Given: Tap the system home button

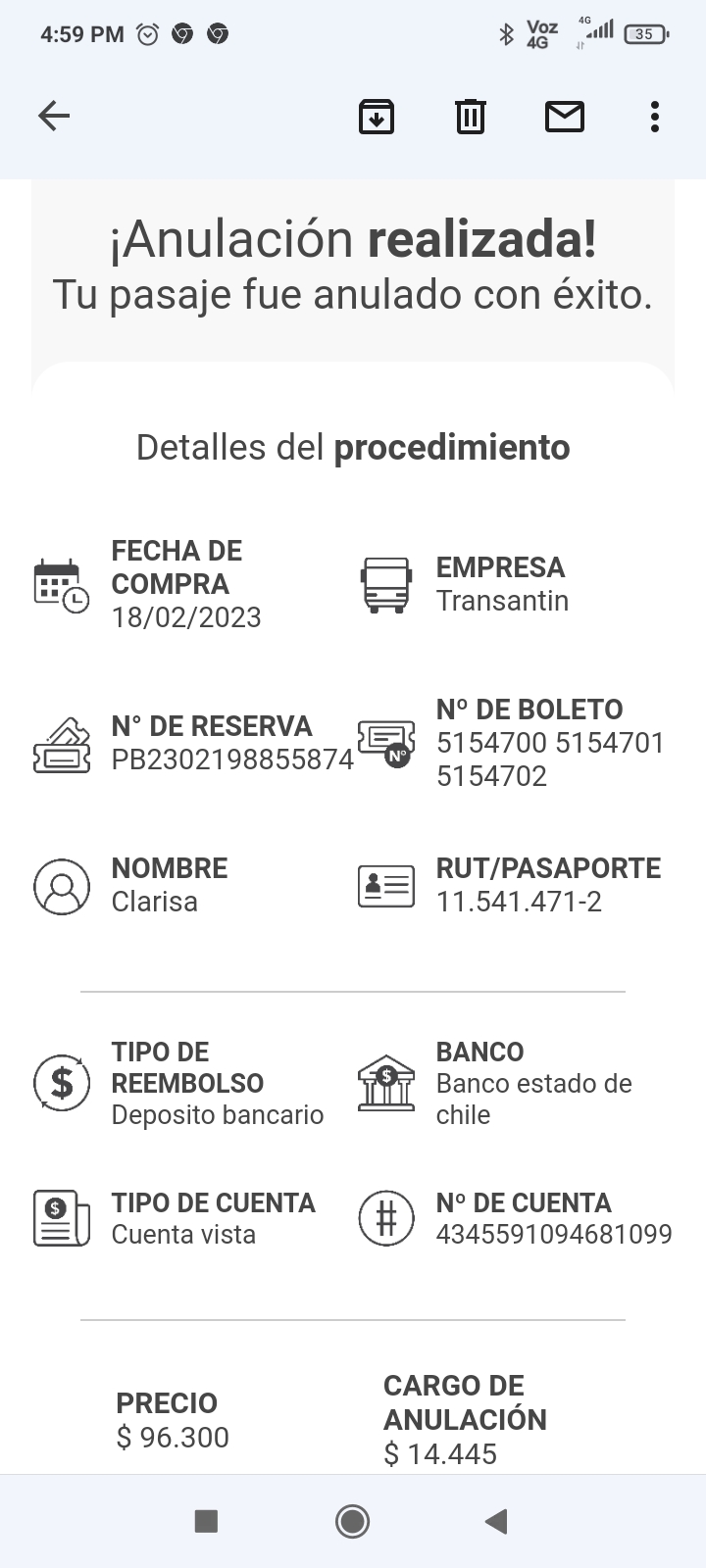Looking at the screenshot, I should pos(353,1521).
